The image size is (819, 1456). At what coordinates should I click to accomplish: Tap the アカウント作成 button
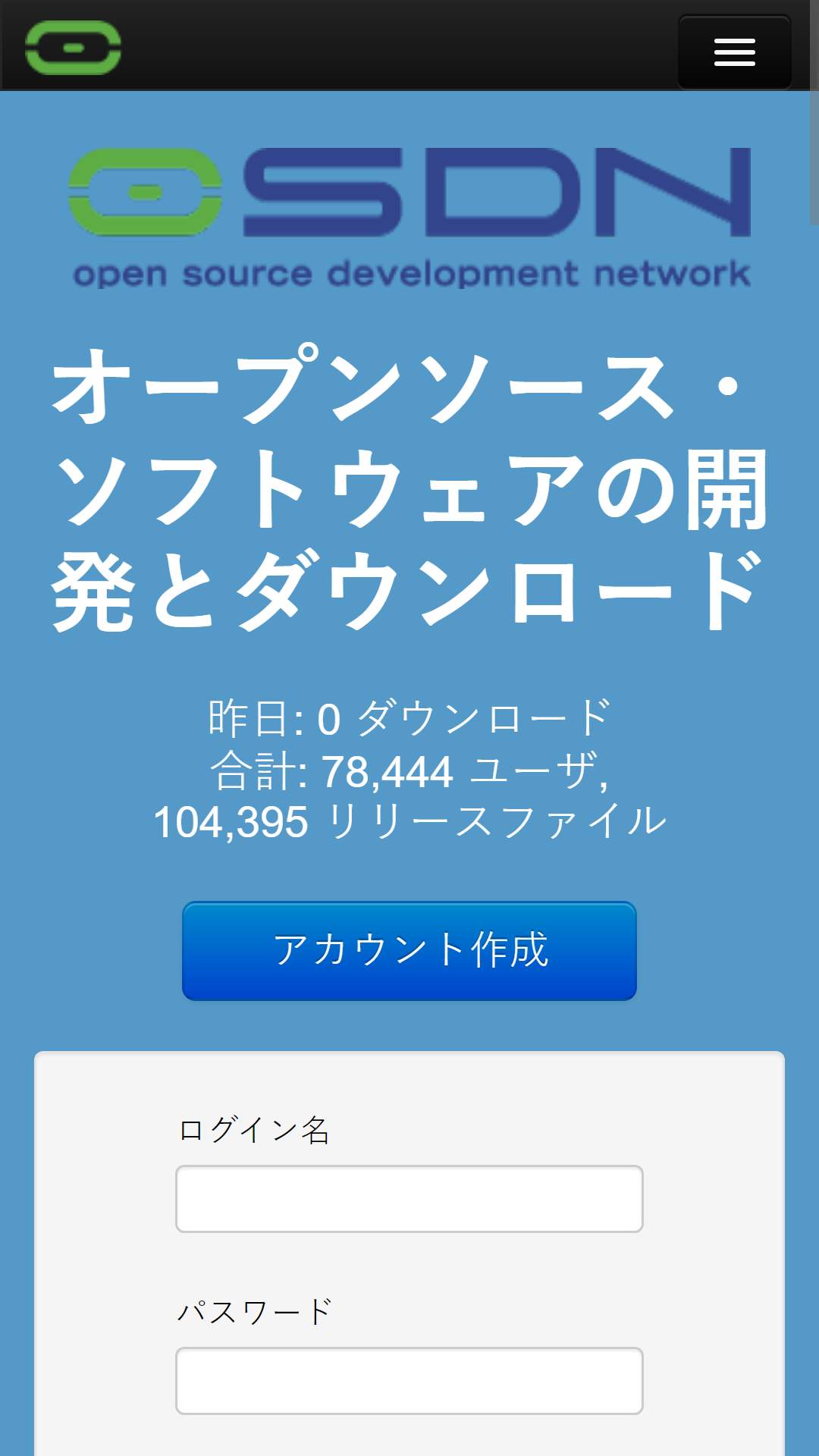409,951
